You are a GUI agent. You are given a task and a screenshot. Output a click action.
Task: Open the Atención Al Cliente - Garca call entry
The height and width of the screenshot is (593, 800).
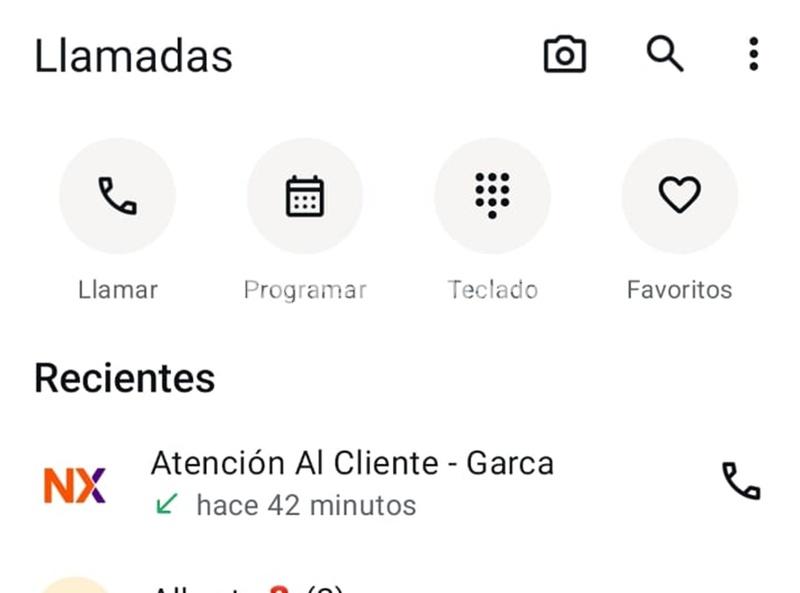(352, 482)
